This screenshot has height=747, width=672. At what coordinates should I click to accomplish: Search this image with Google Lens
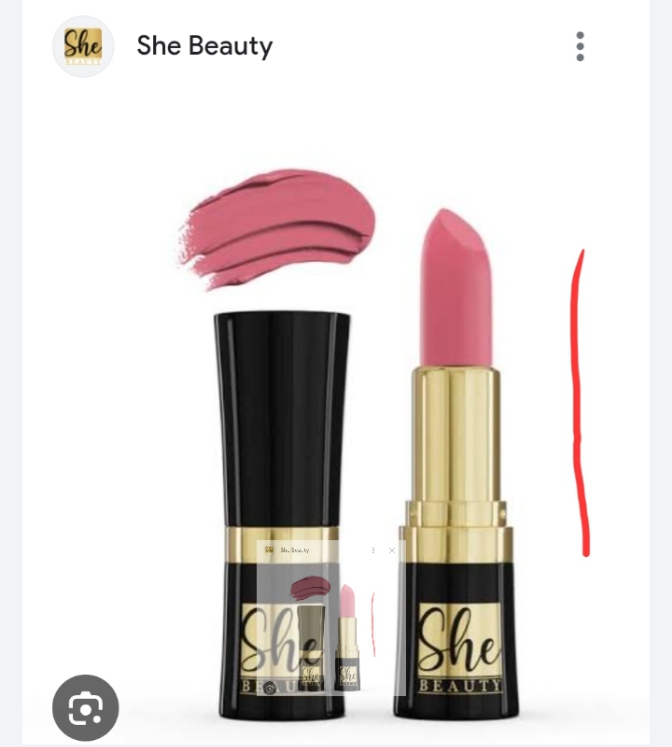tap(86, 708)
